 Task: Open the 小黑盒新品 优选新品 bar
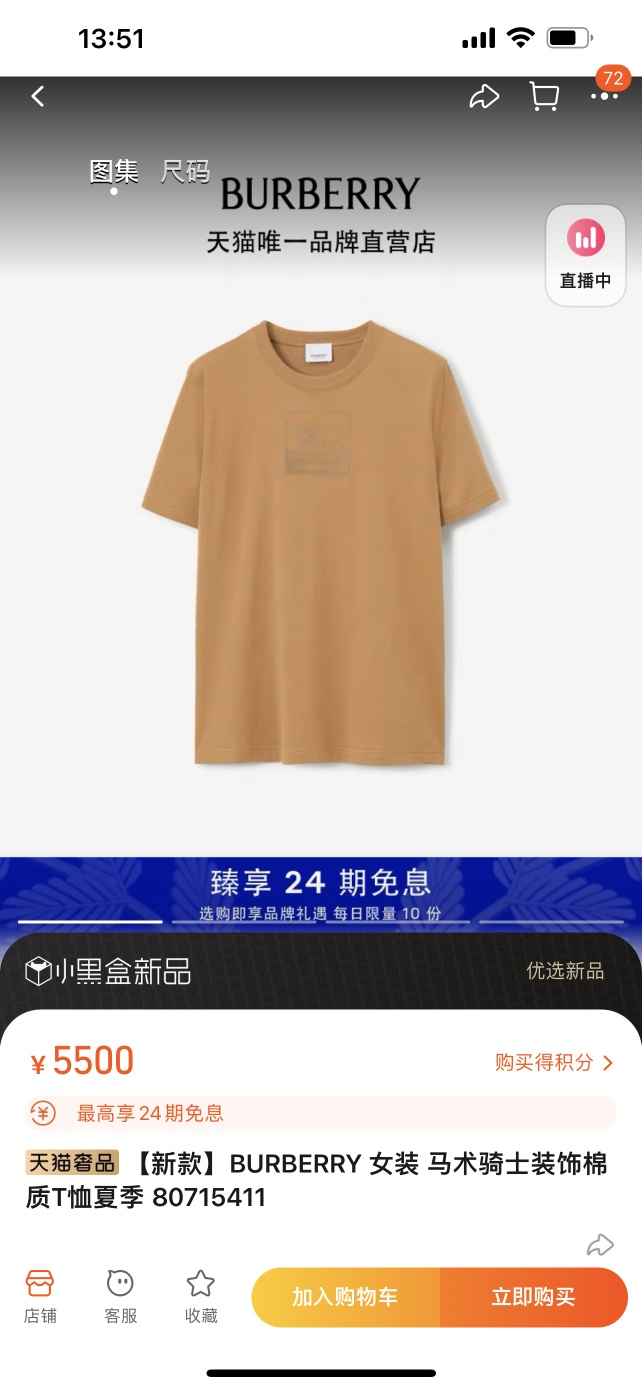coord(320,970)
